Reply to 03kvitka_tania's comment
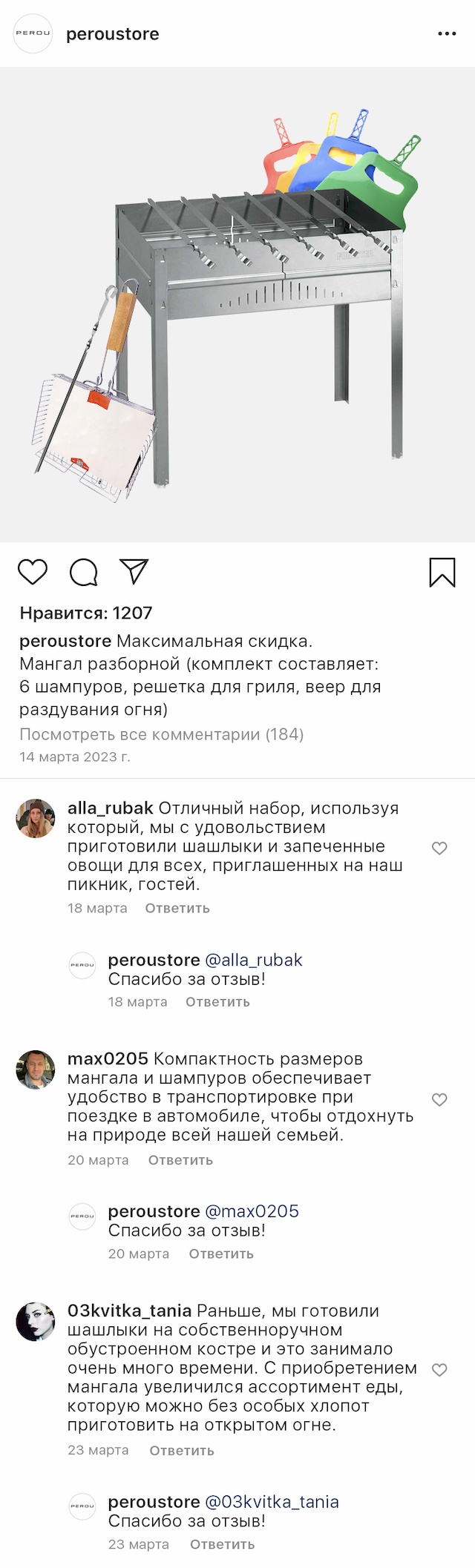The width and height of the screenshot is (475, 1568). (x=182, y=1450)
